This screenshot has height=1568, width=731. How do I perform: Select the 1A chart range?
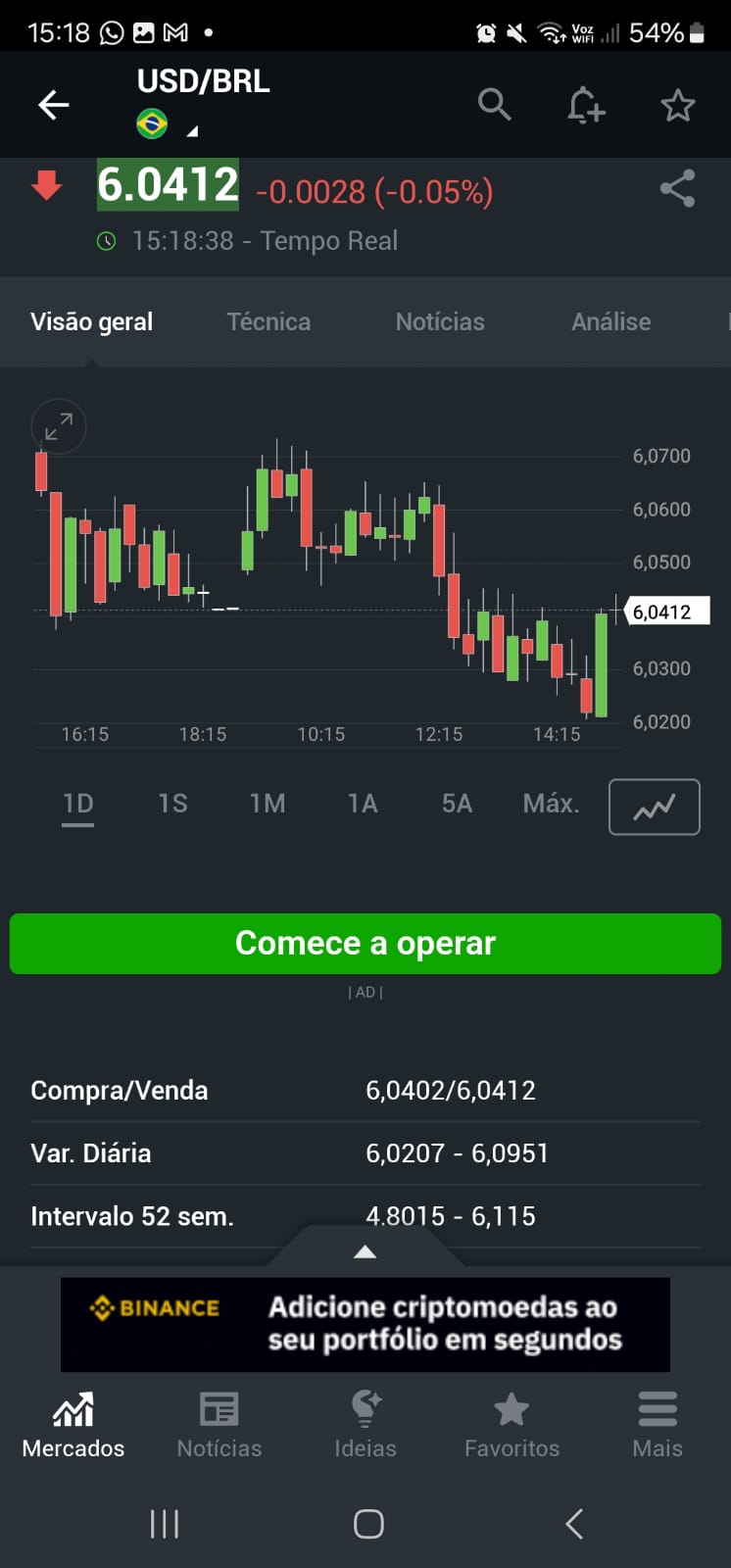[x=363, y=804]
